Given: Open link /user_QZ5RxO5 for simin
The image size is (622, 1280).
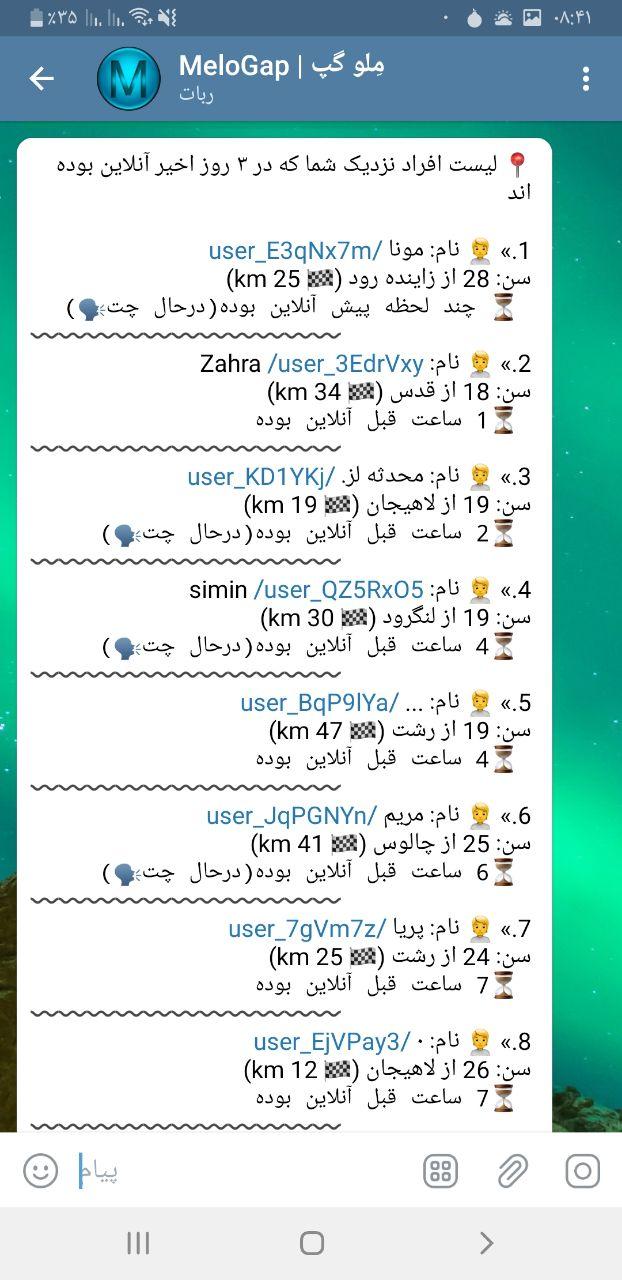Looking at the screenshot, I should pos(338,590).
